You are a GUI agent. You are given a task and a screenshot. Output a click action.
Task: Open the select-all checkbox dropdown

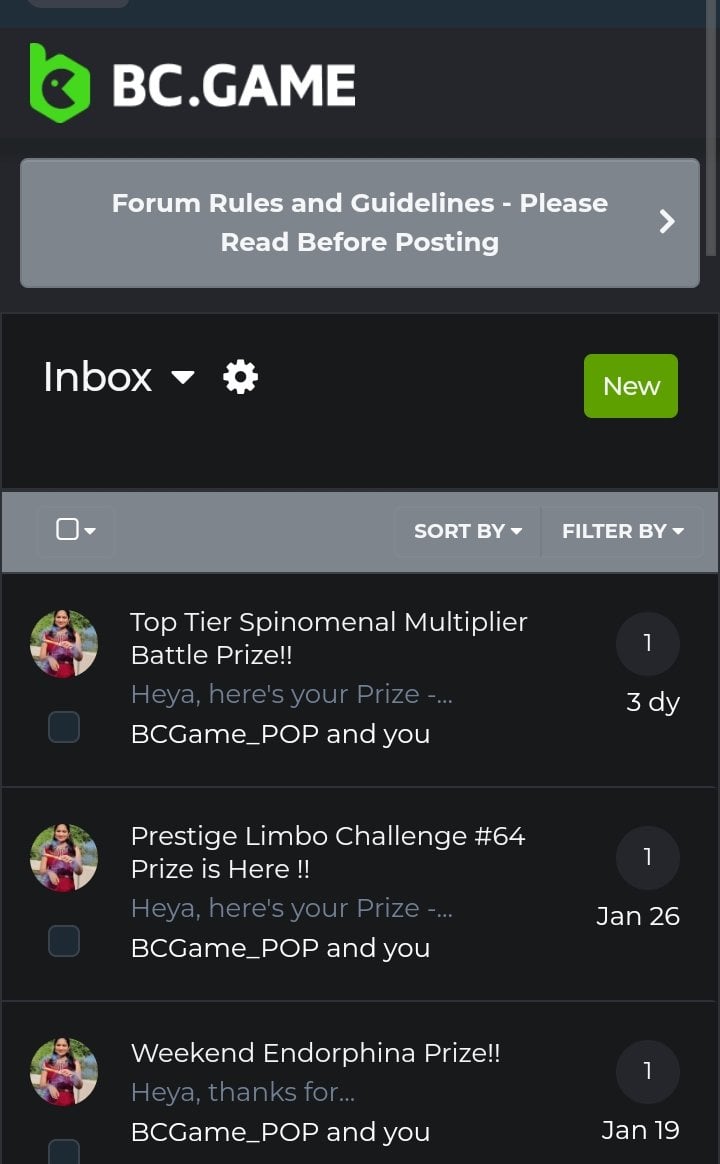(76, 530)
